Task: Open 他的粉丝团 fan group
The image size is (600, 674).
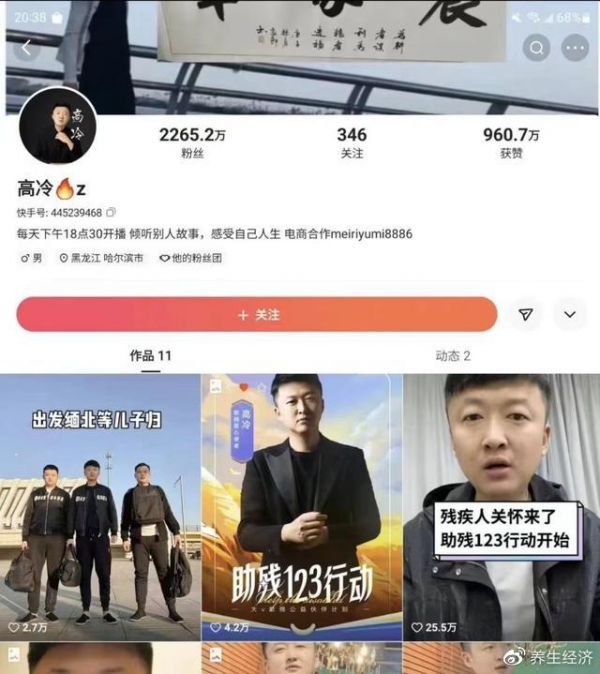Action: pos(190,258)
